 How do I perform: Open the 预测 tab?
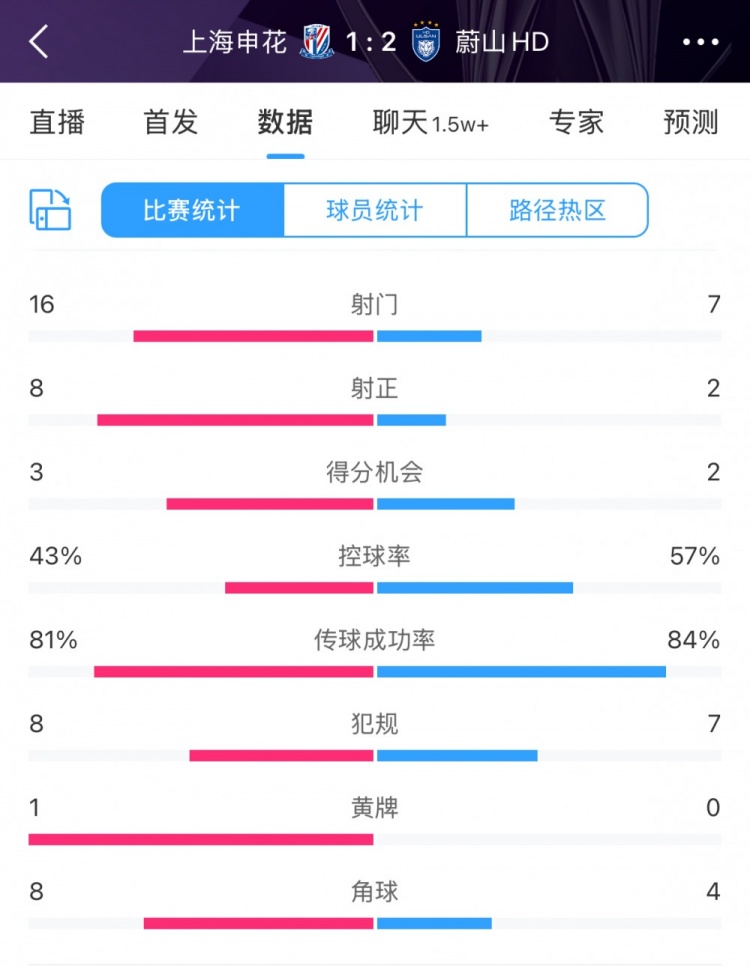691,123
